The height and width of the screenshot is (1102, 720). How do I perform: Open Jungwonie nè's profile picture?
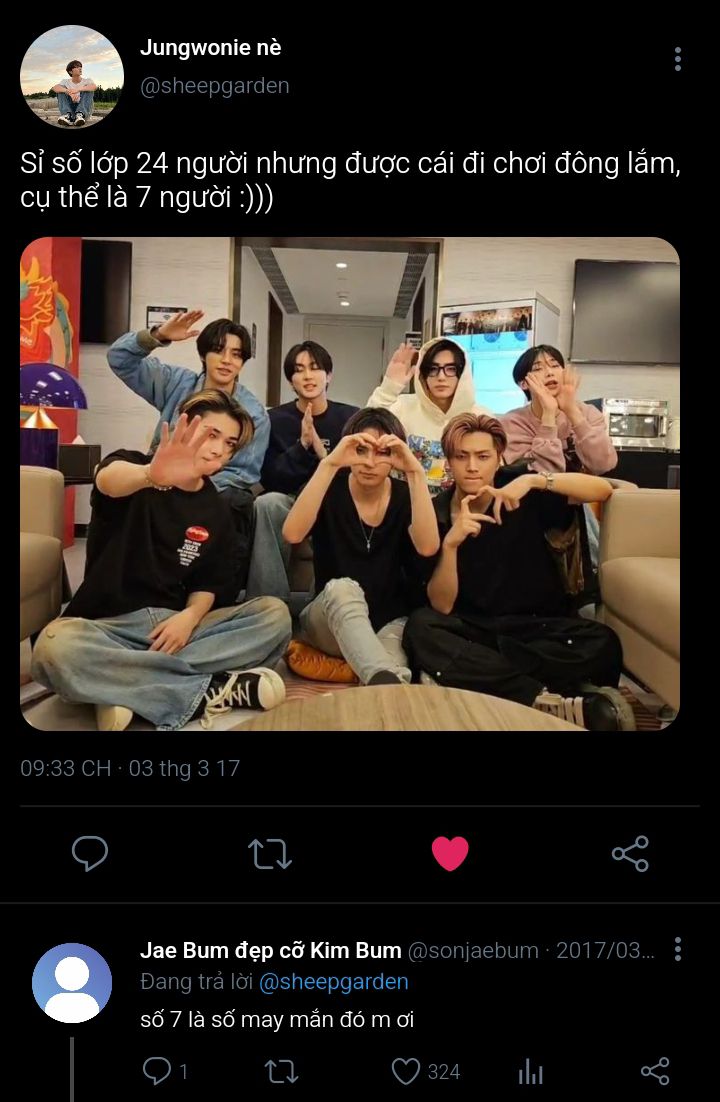click(72, 77)
